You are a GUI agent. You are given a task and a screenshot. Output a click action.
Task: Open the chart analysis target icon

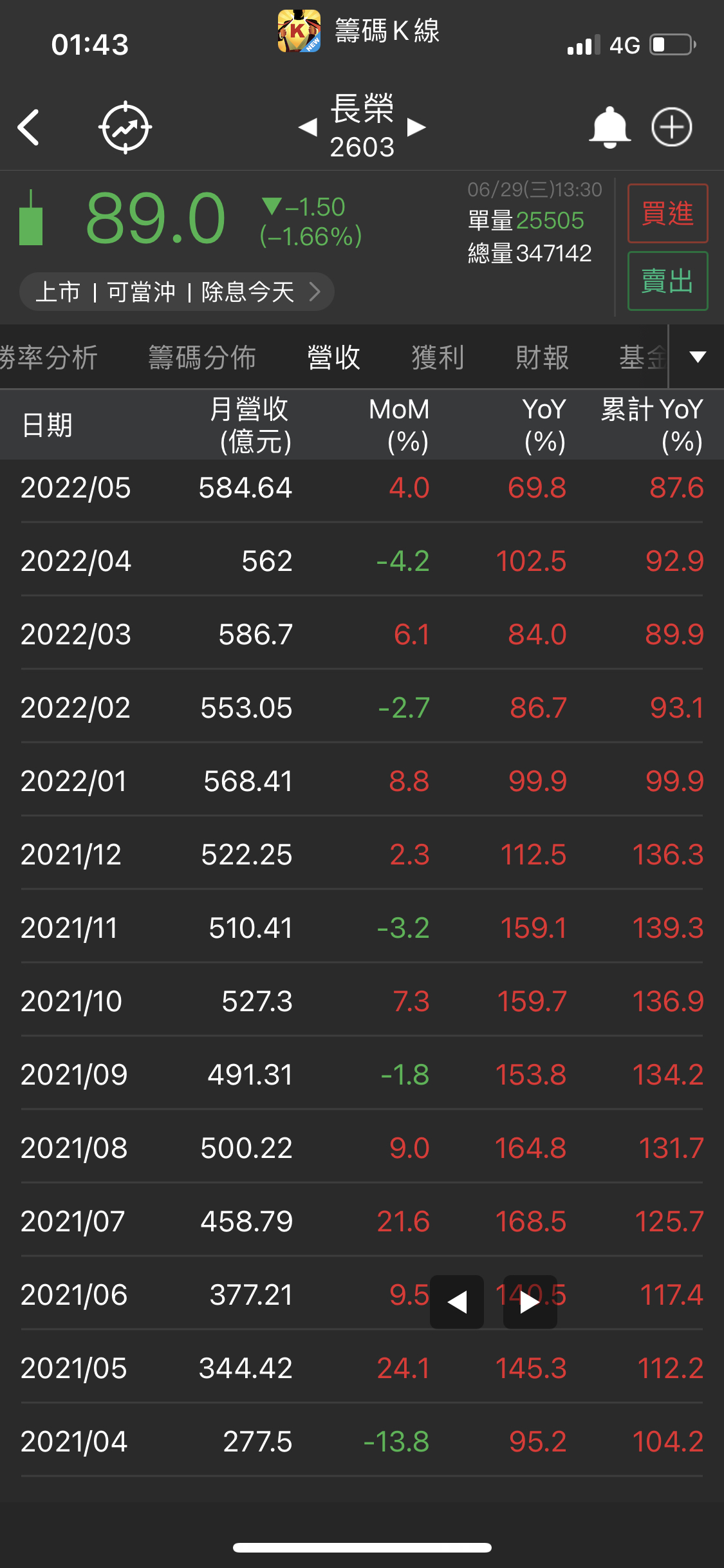pos(125,127)
